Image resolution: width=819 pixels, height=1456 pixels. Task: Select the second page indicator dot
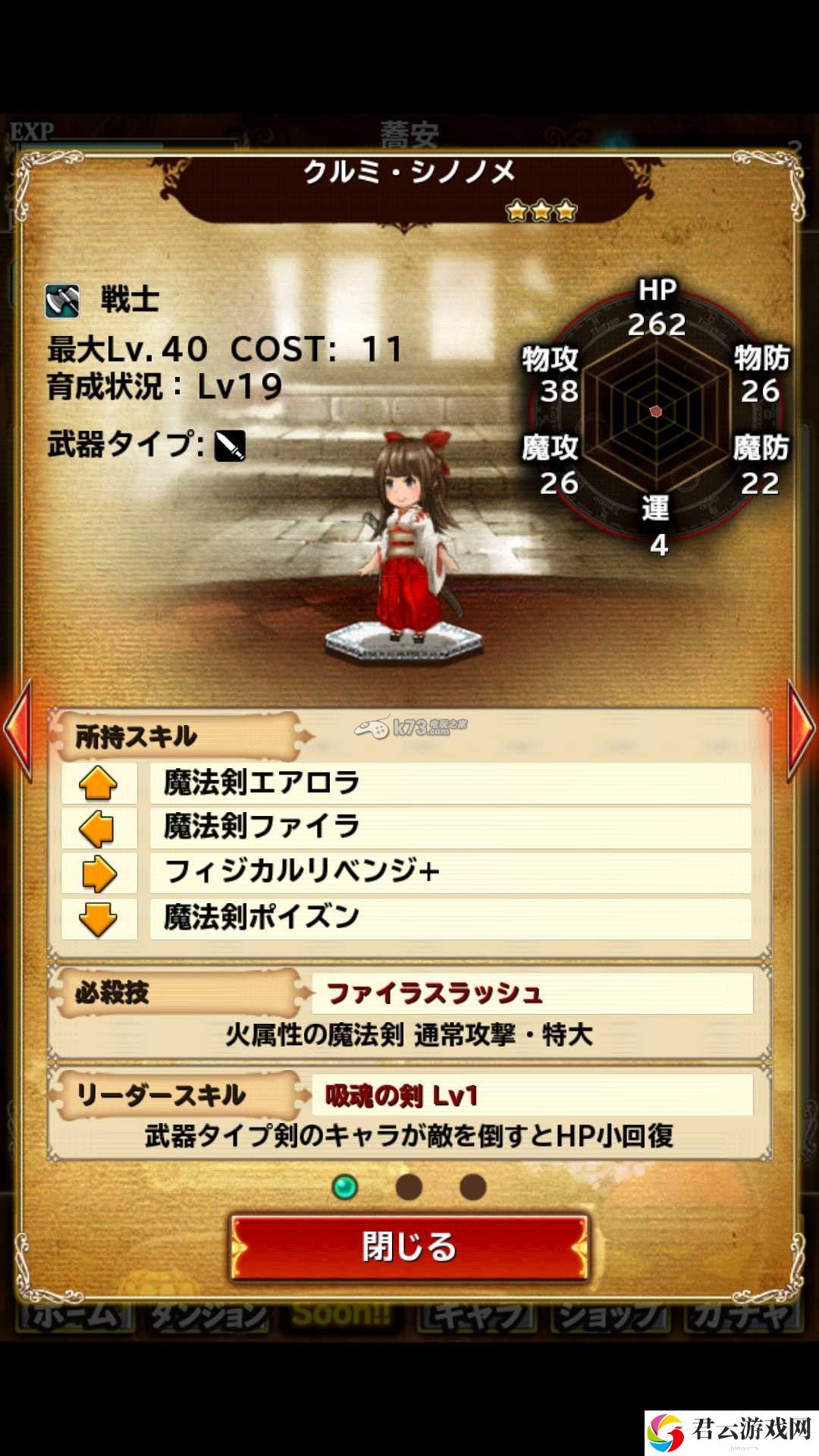click(x=409, y=1187)
